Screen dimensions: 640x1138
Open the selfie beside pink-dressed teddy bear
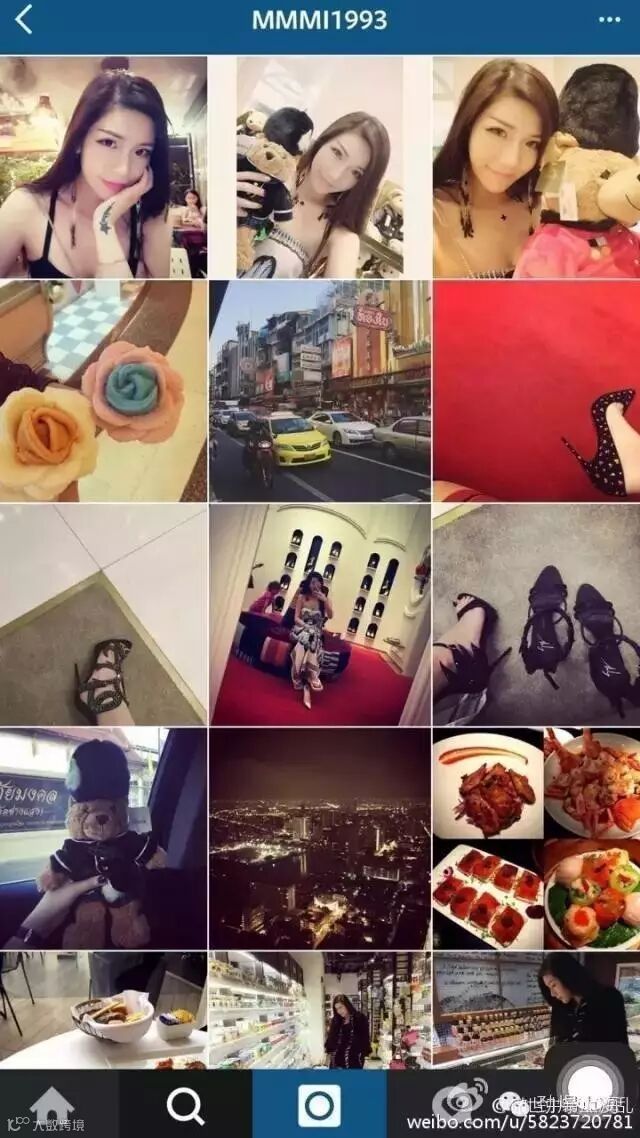pyautogui.click(x=536, y=167)
